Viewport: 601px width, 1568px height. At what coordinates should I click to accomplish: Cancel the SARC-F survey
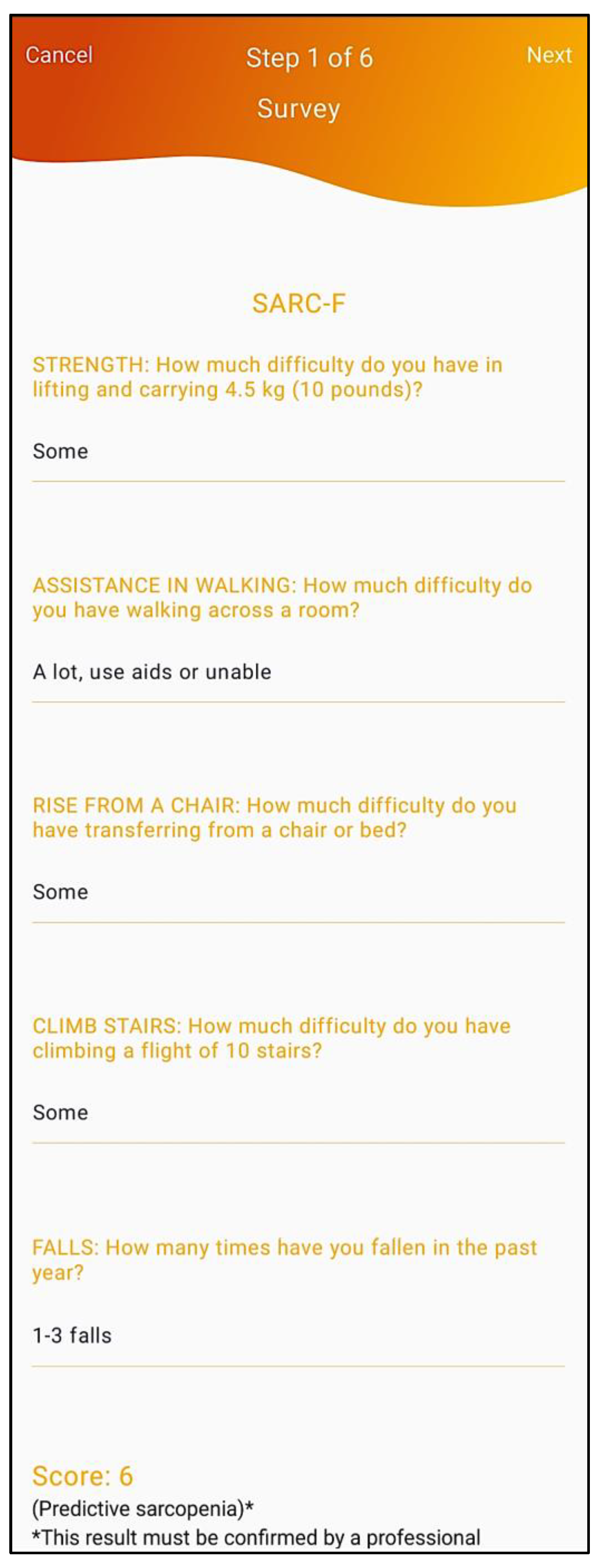59,55
